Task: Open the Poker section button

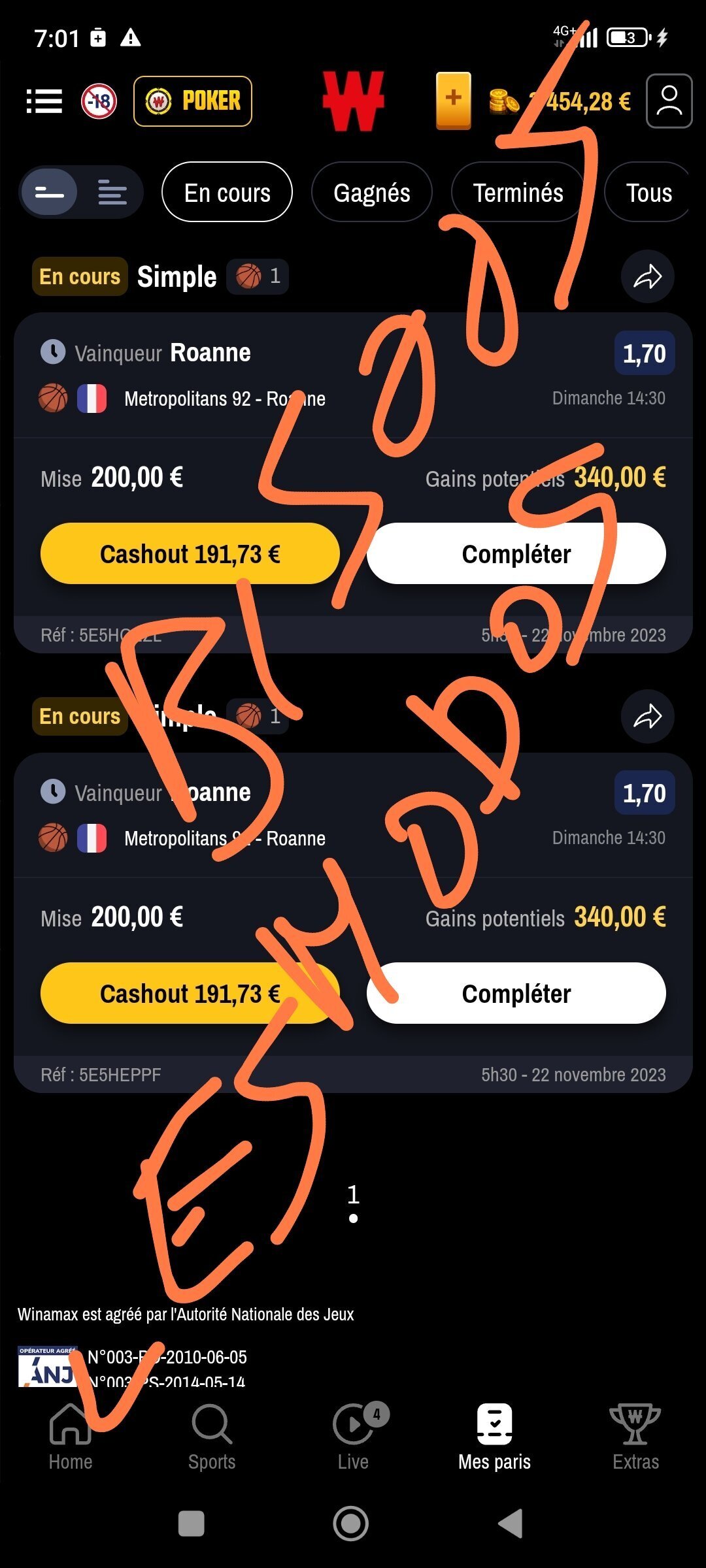Action: (193, 101)
